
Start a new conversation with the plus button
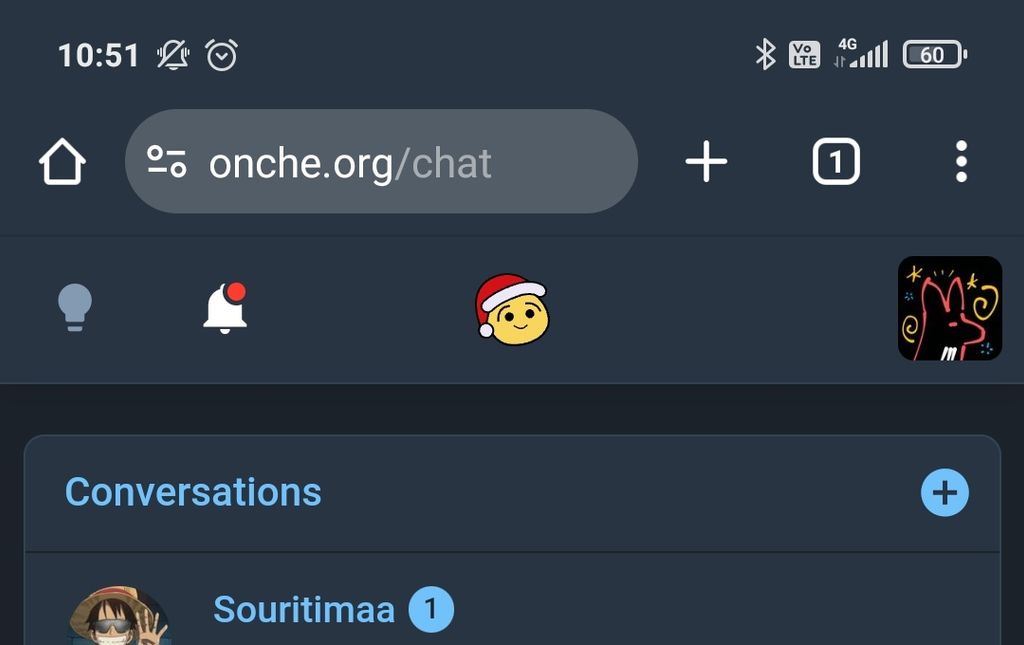944,492
